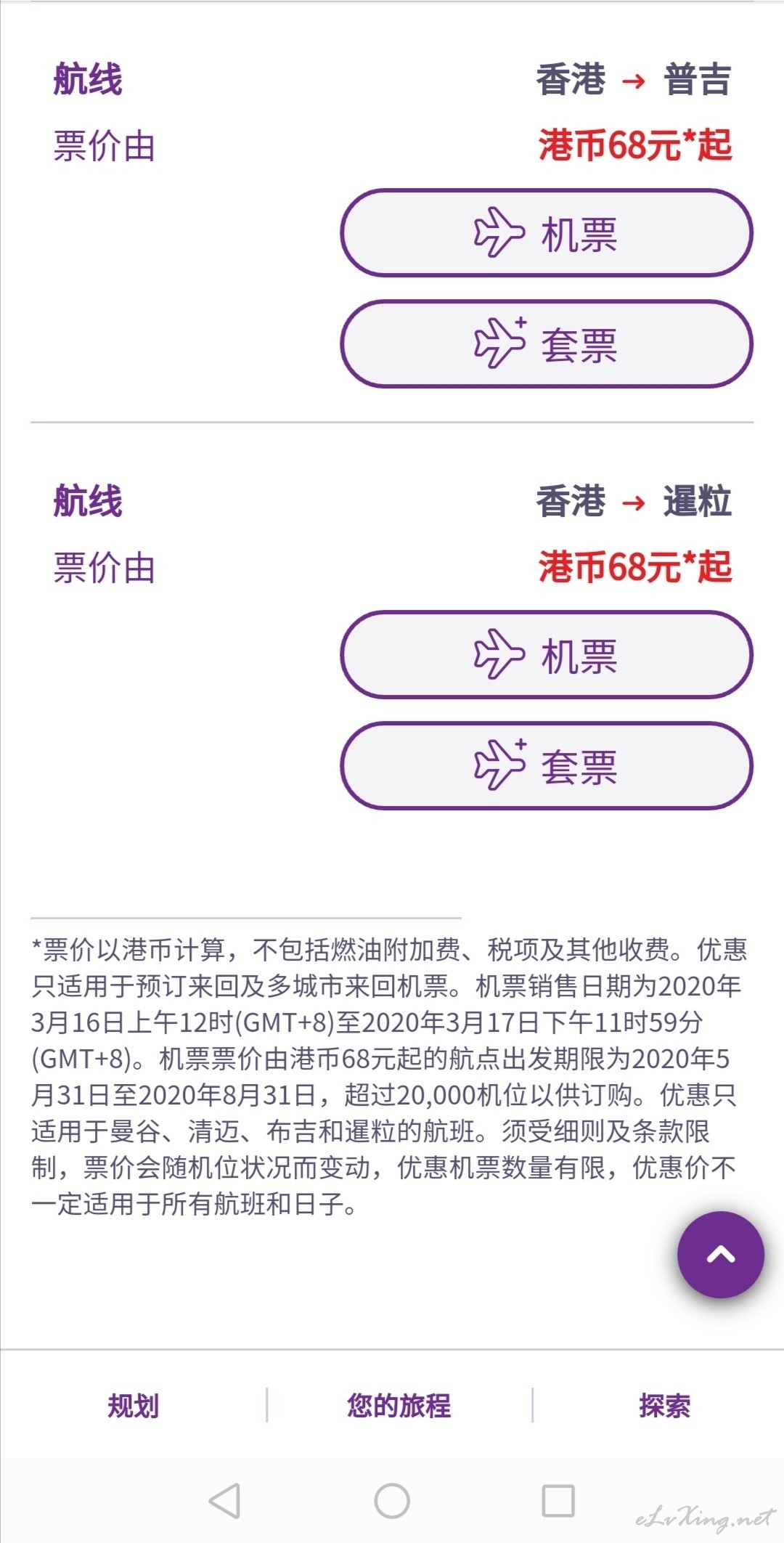Tap 机票 for the 香港 to 普吉 route
The width and height of the screenshot is (784, 1543).
(547, 233)
